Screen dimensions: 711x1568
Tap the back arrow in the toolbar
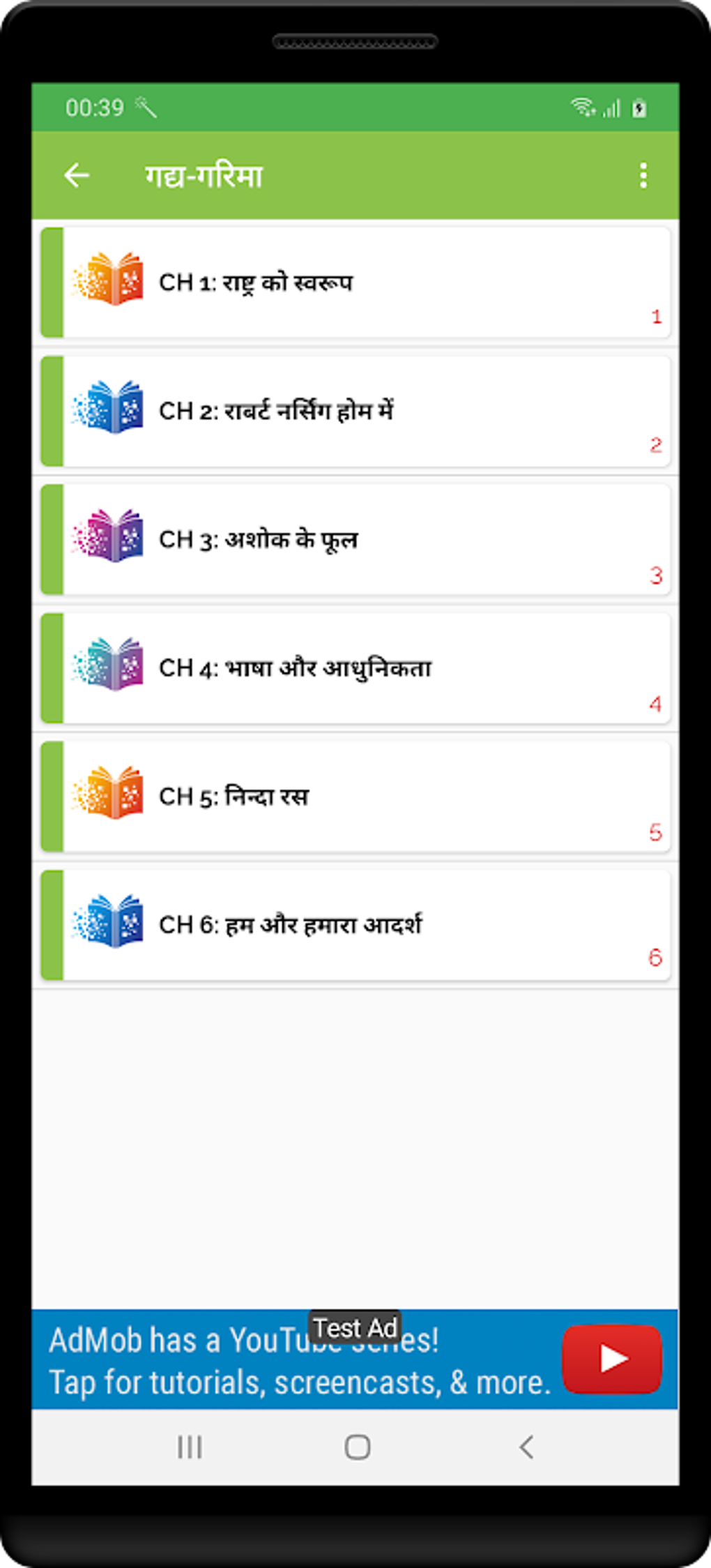click(77, 175)
